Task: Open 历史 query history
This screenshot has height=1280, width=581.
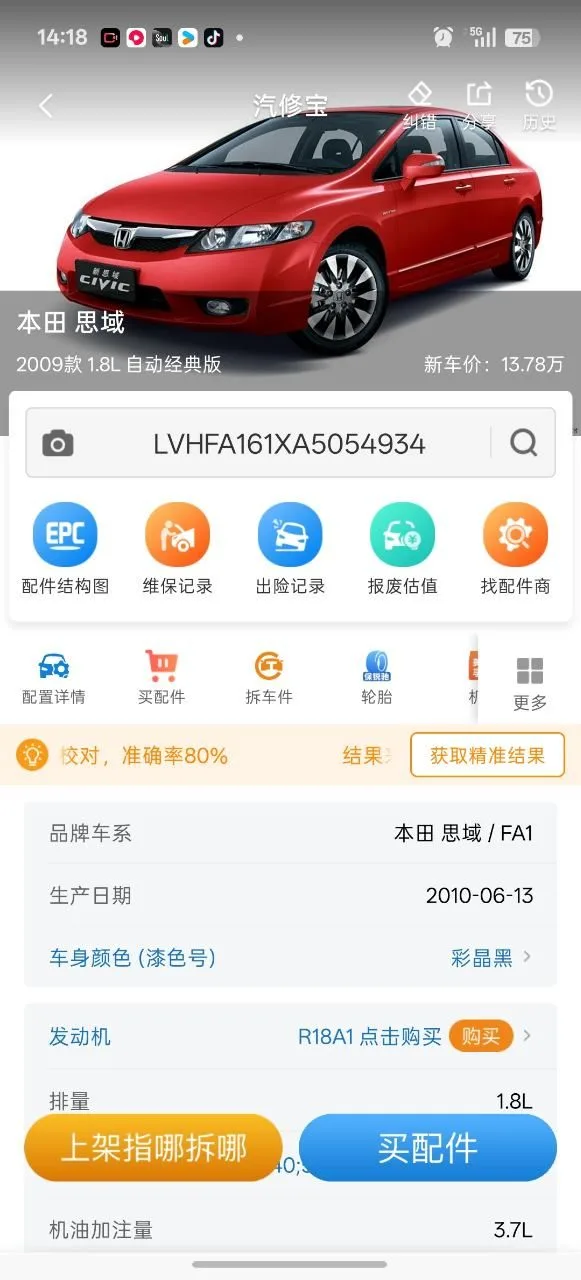Action: [x=539, y=106]
